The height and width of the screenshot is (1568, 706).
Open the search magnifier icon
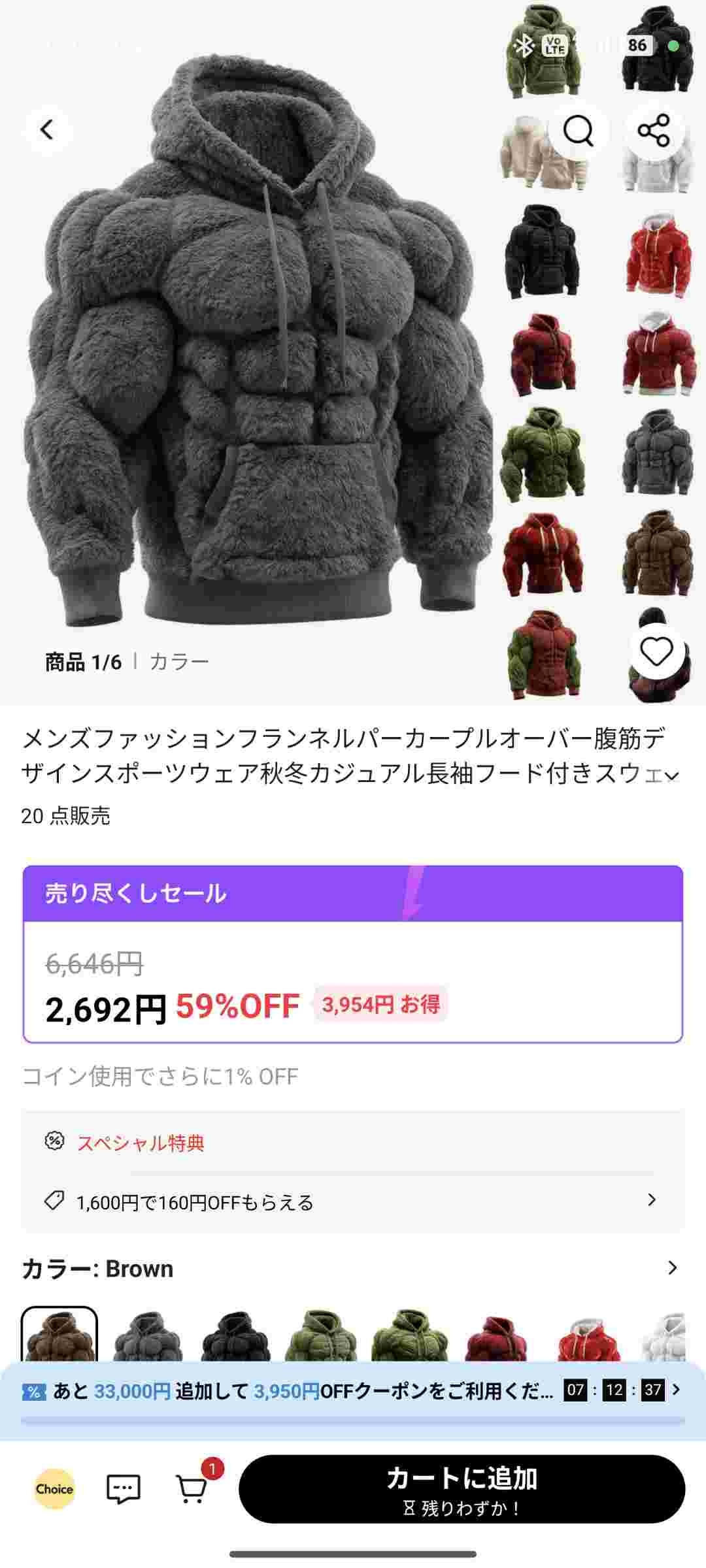(578, 131)
